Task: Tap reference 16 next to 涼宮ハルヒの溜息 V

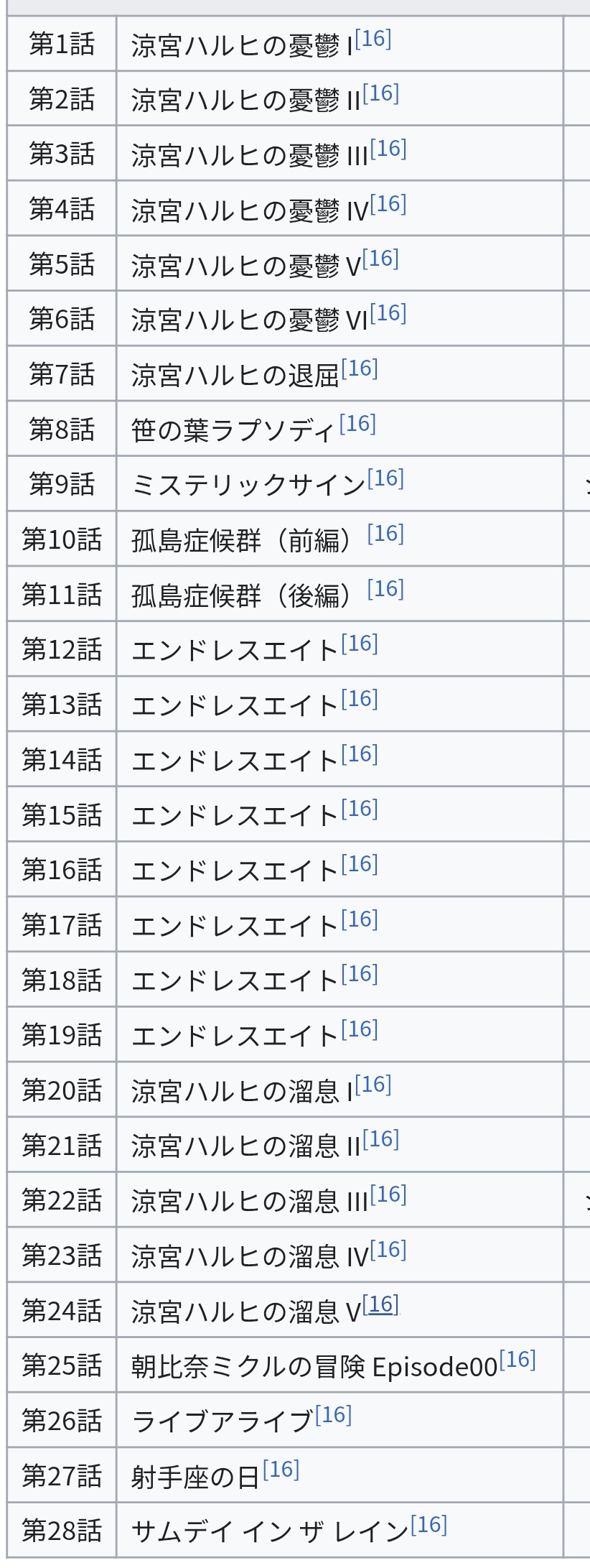Action: tap(380, 1304)
